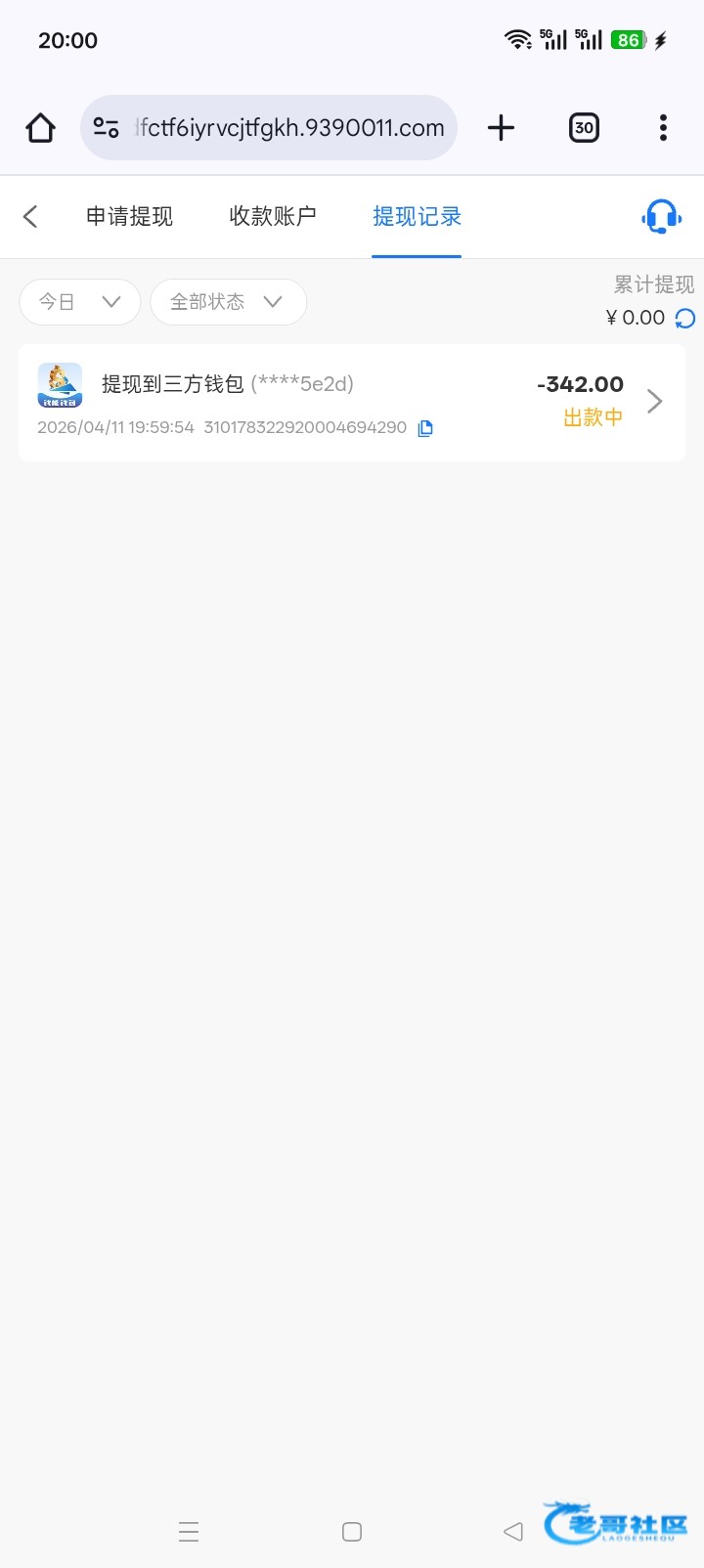The image size is (704, 1568).
Task: Expand the 全部状态 status filter dropdown
Action: (228, 302)
